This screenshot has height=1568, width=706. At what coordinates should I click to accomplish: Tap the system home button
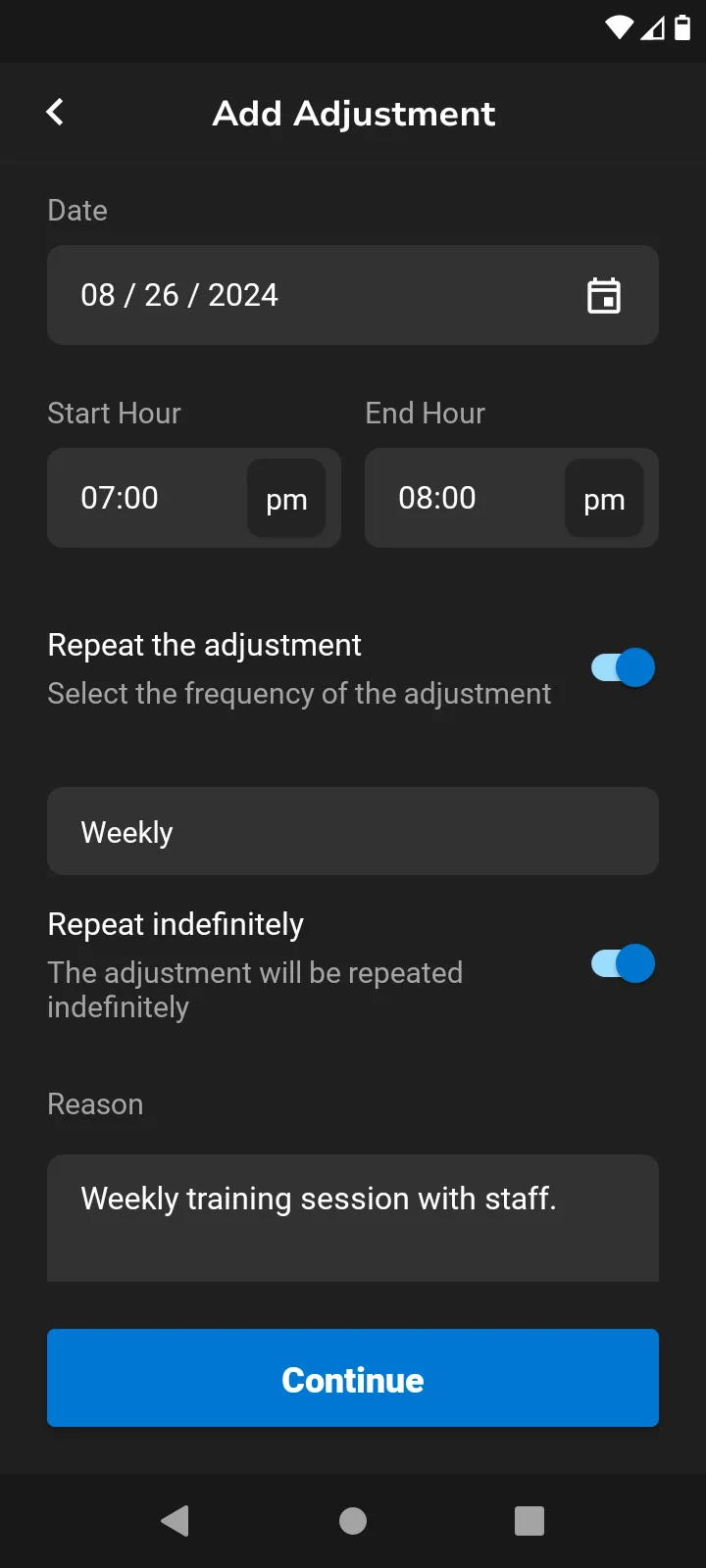353,1521
